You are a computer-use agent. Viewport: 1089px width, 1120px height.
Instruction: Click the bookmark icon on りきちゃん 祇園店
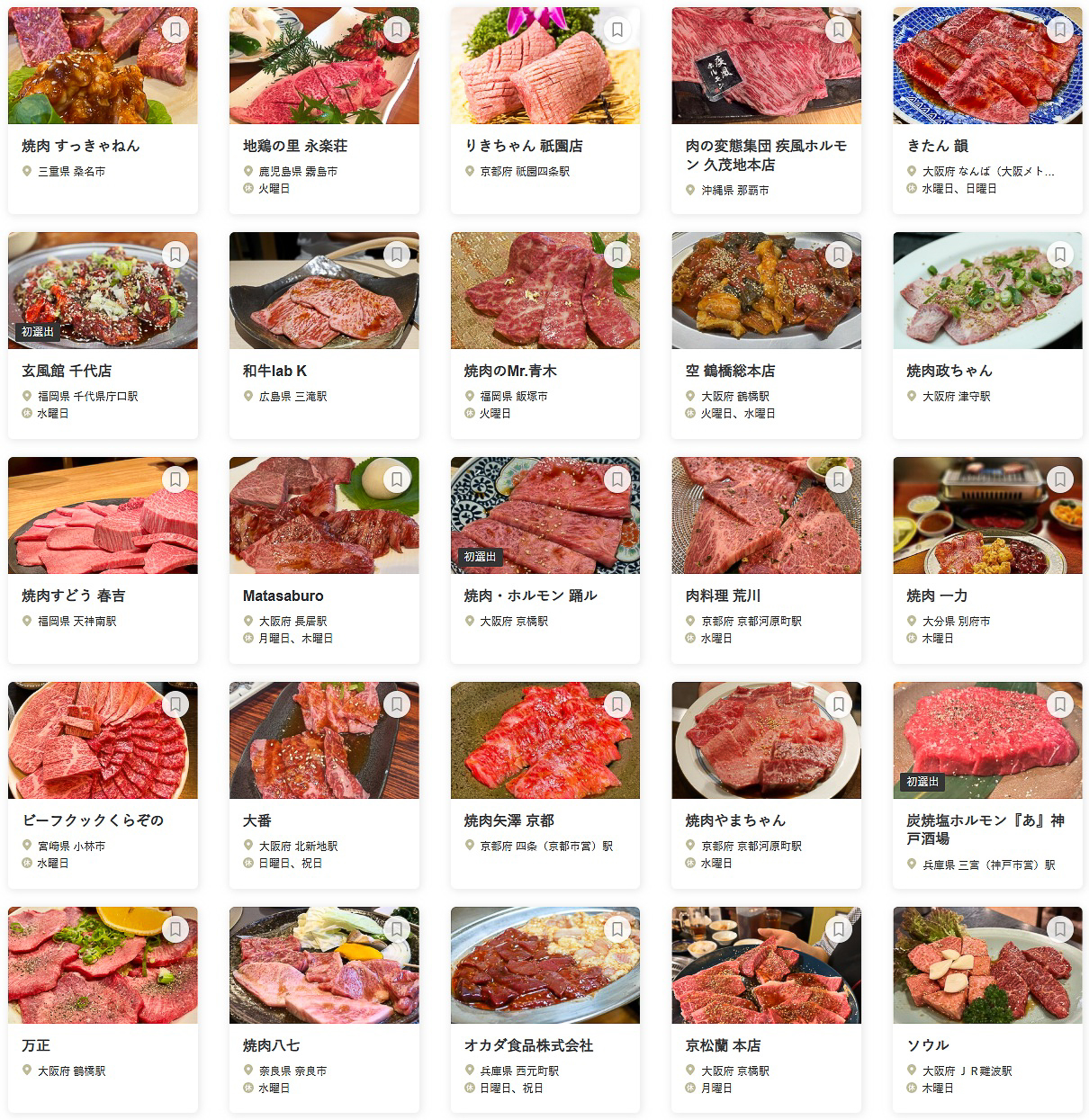coord(616,29)
